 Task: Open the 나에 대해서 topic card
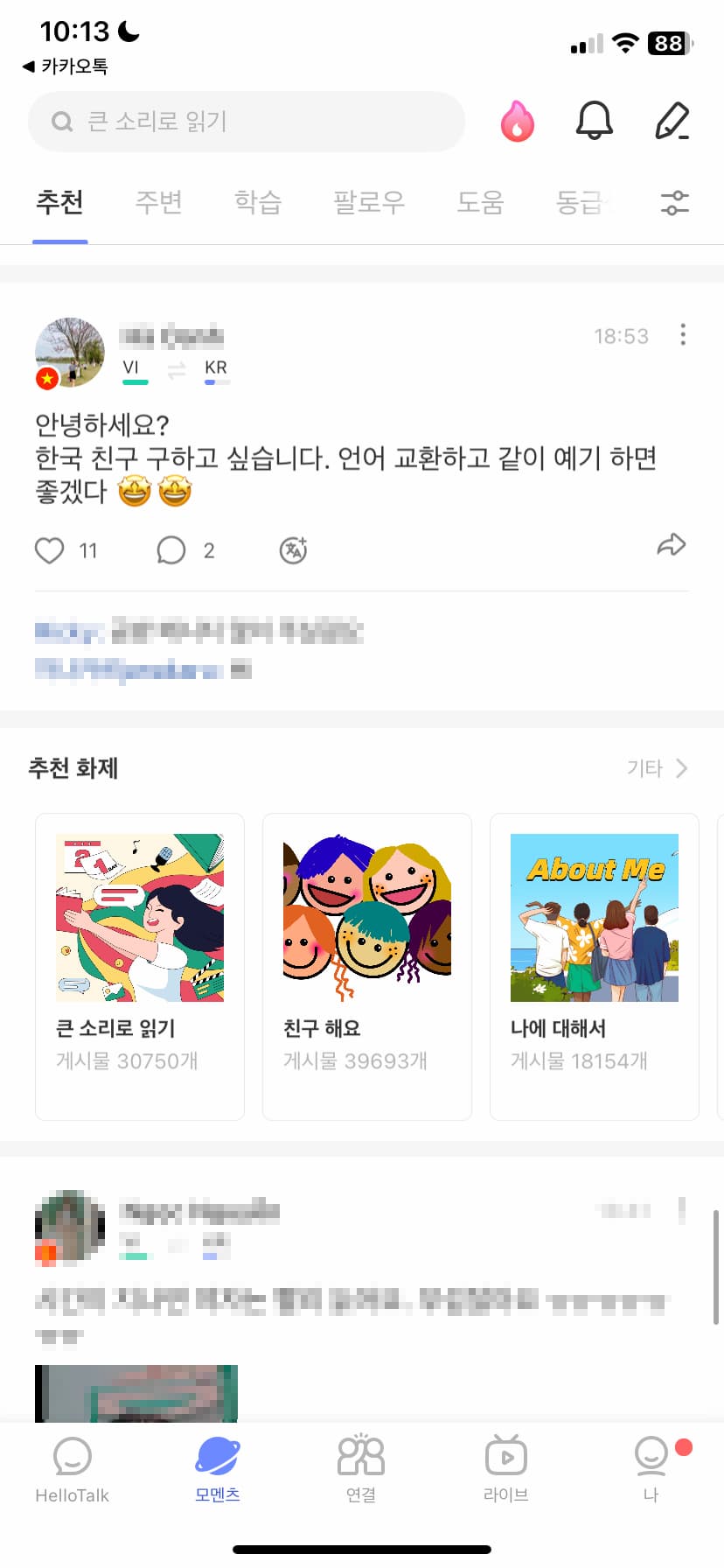tap(595, 966)
